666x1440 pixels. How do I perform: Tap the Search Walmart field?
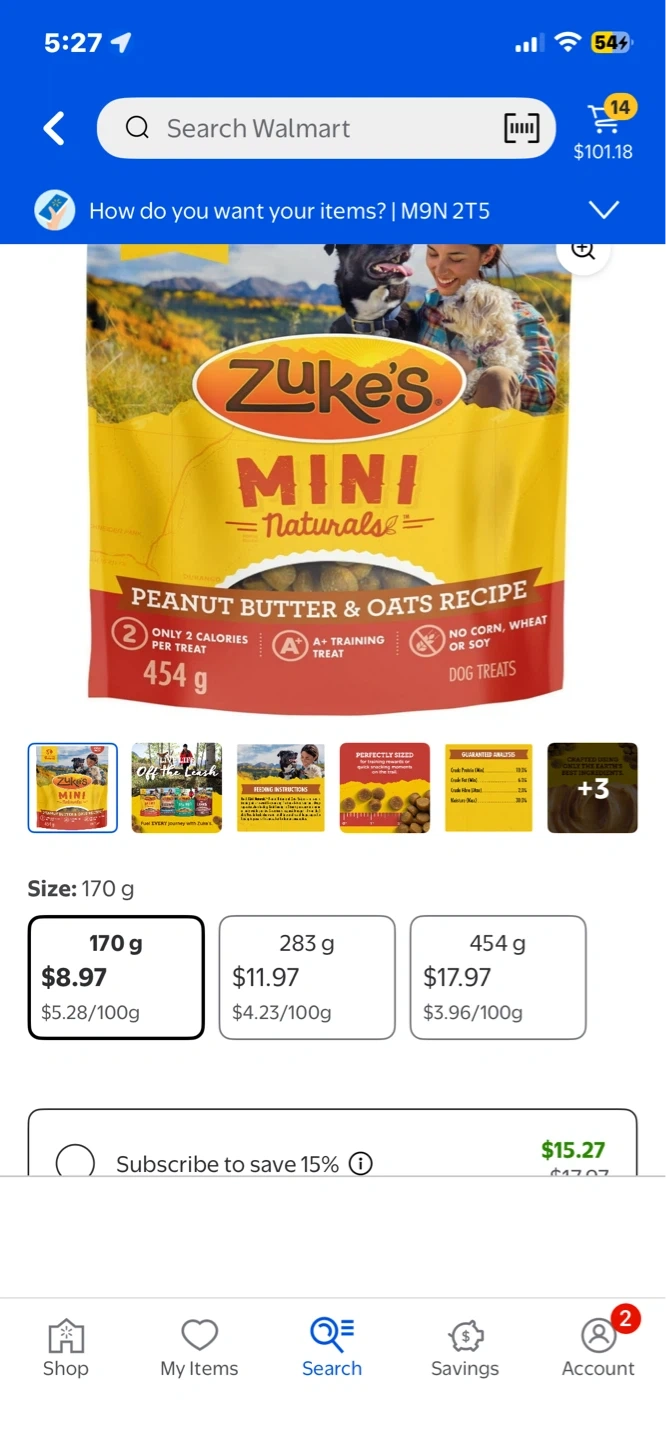300,129
